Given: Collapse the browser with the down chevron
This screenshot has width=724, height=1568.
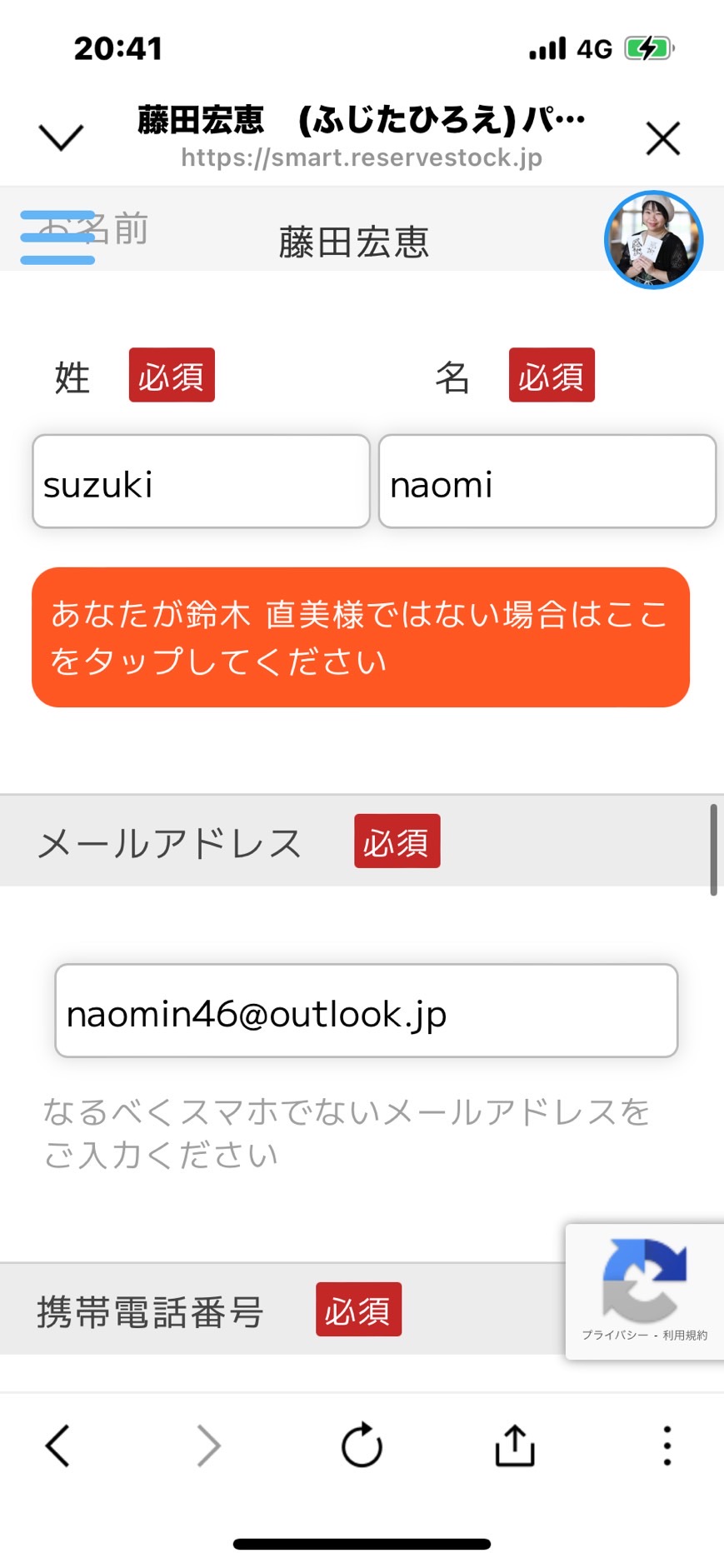Looking at the screenshot, I should (x=62, y=137).
